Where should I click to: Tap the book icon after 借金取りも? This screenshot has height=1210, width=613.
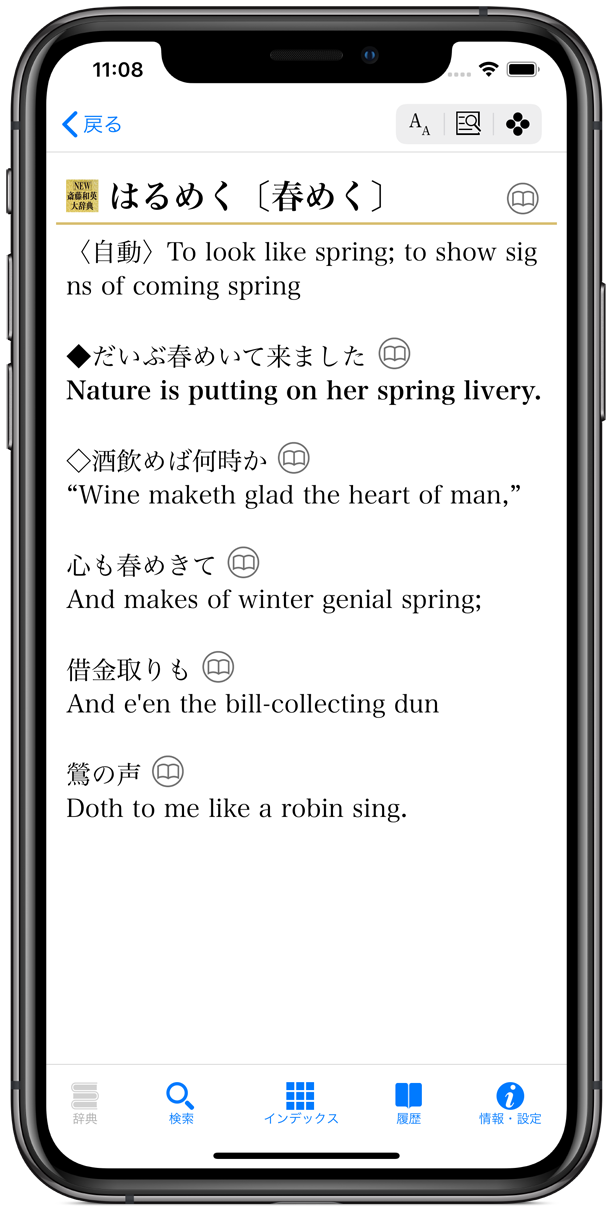click(219, 667)
